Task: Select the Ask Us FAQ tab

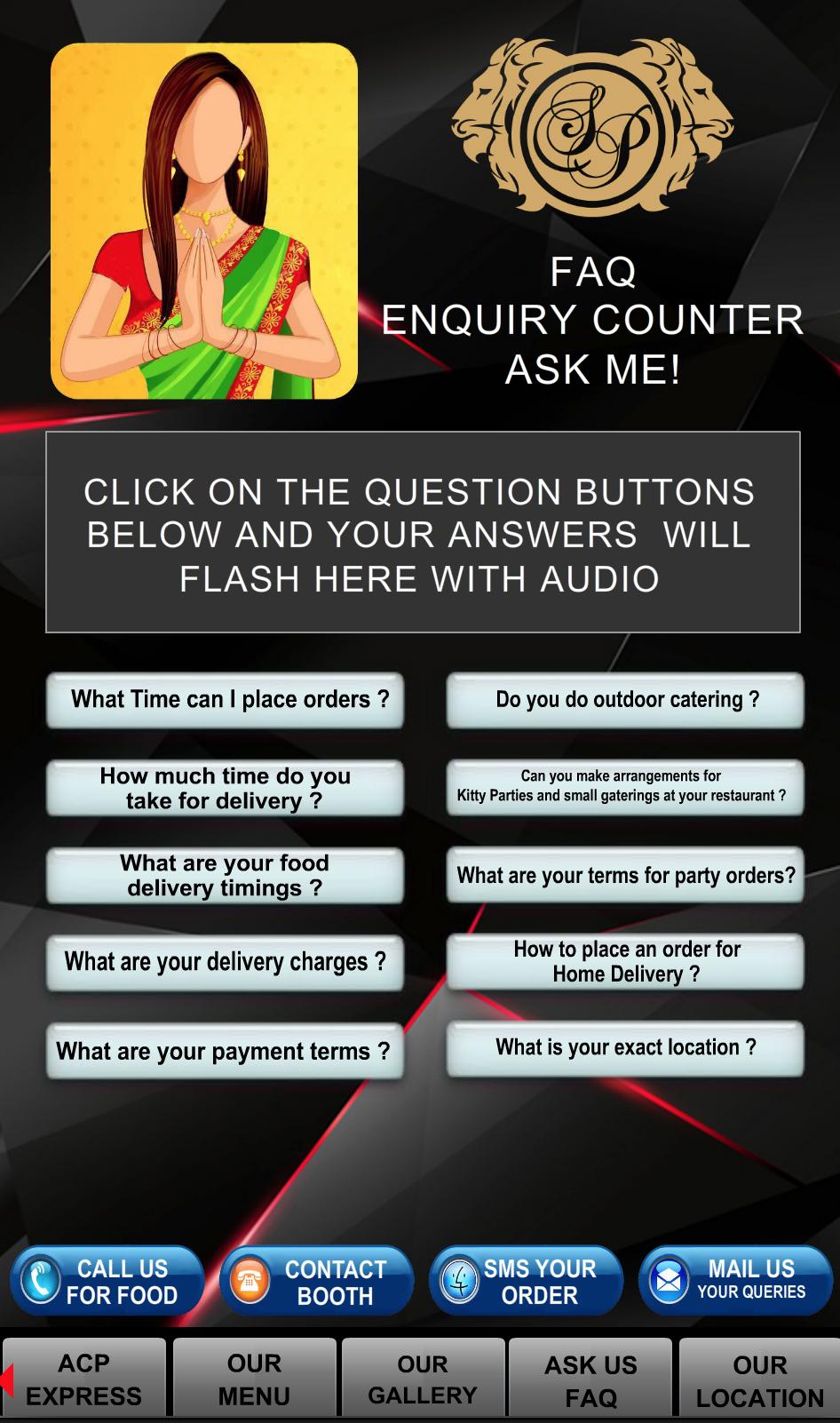Action: coord(590,1379)
